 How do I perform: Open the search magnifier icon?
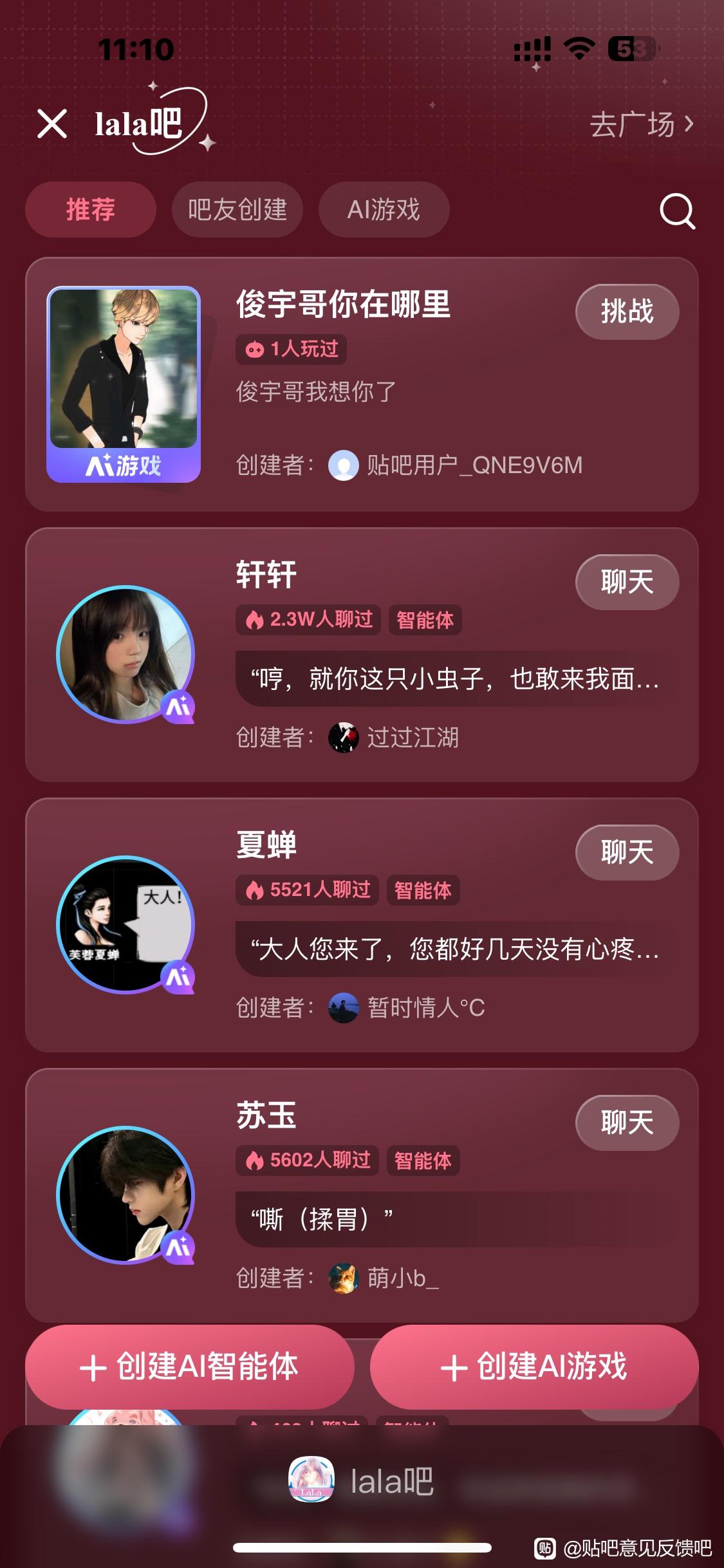(x=677, y=210)
